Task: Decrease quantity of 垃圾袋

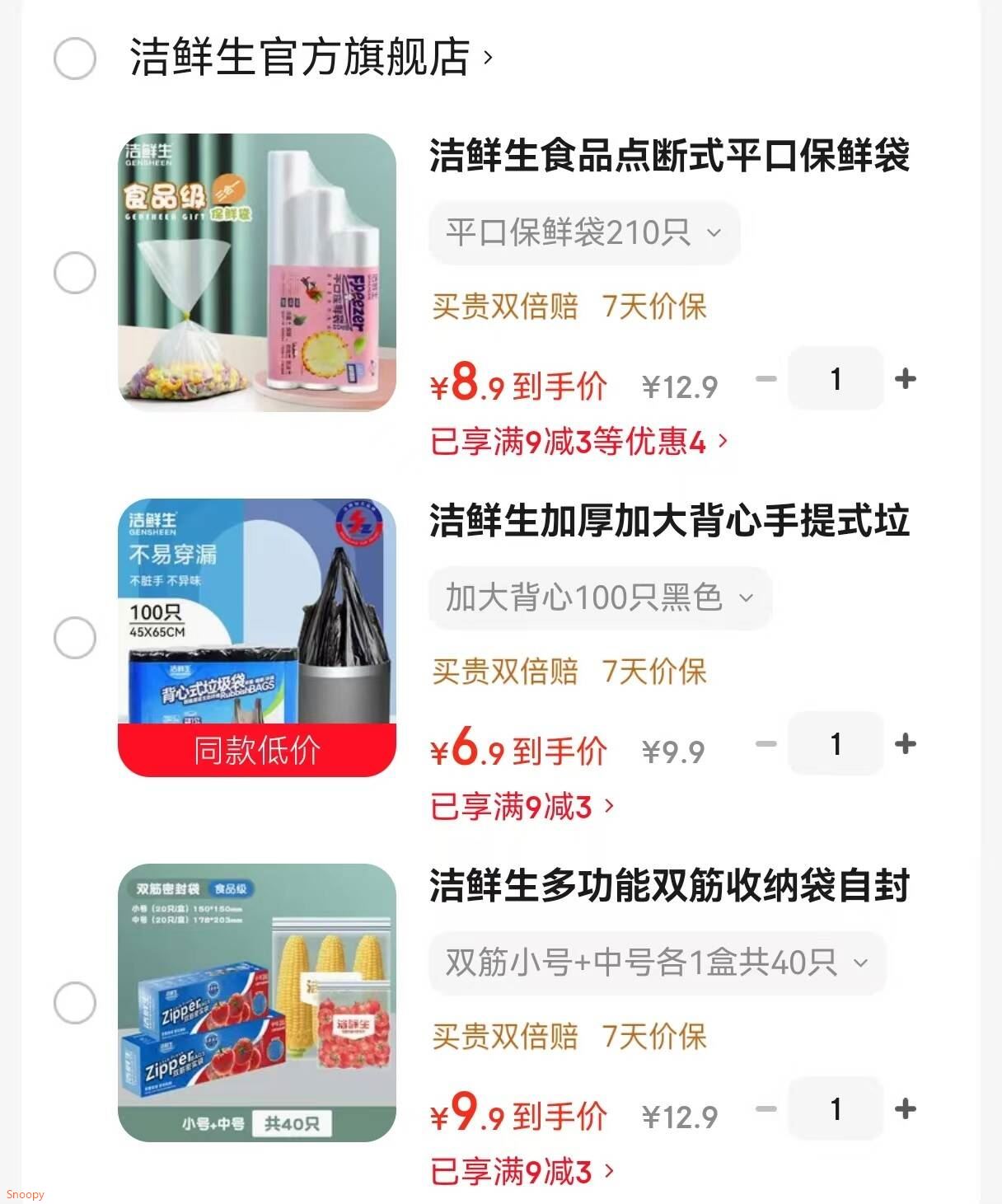Action: coord(767,744)
